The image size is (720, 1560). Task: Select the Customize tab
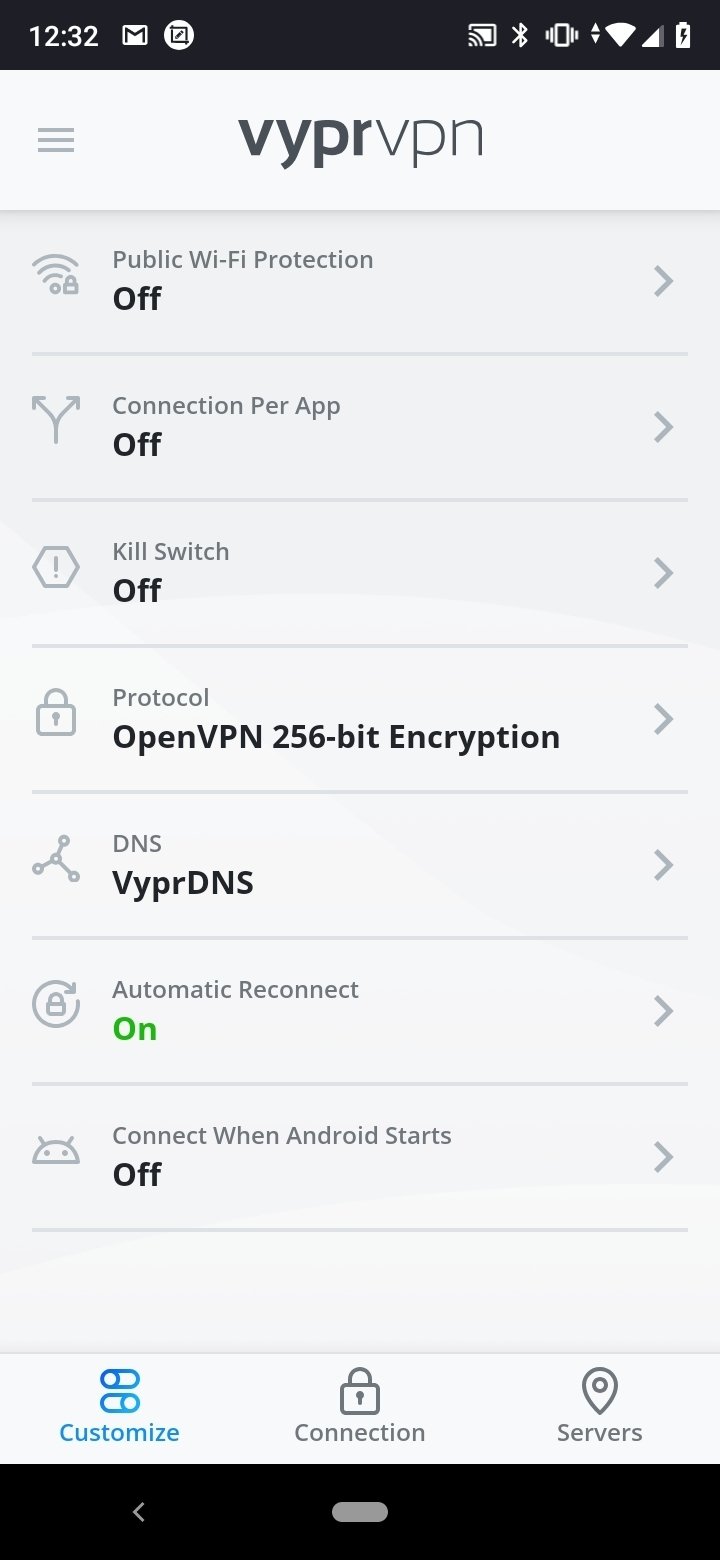120,1408
